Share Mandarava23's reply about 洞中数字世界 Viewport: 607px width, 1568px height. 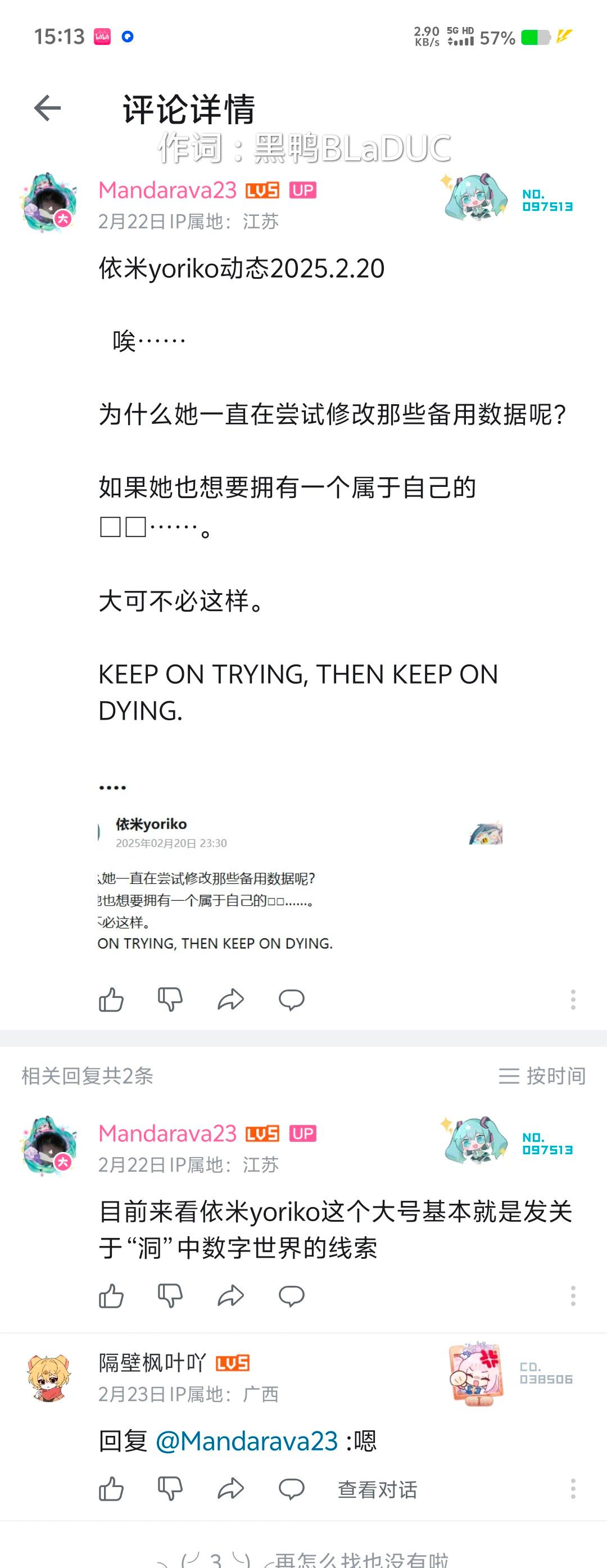point(230,1296)
